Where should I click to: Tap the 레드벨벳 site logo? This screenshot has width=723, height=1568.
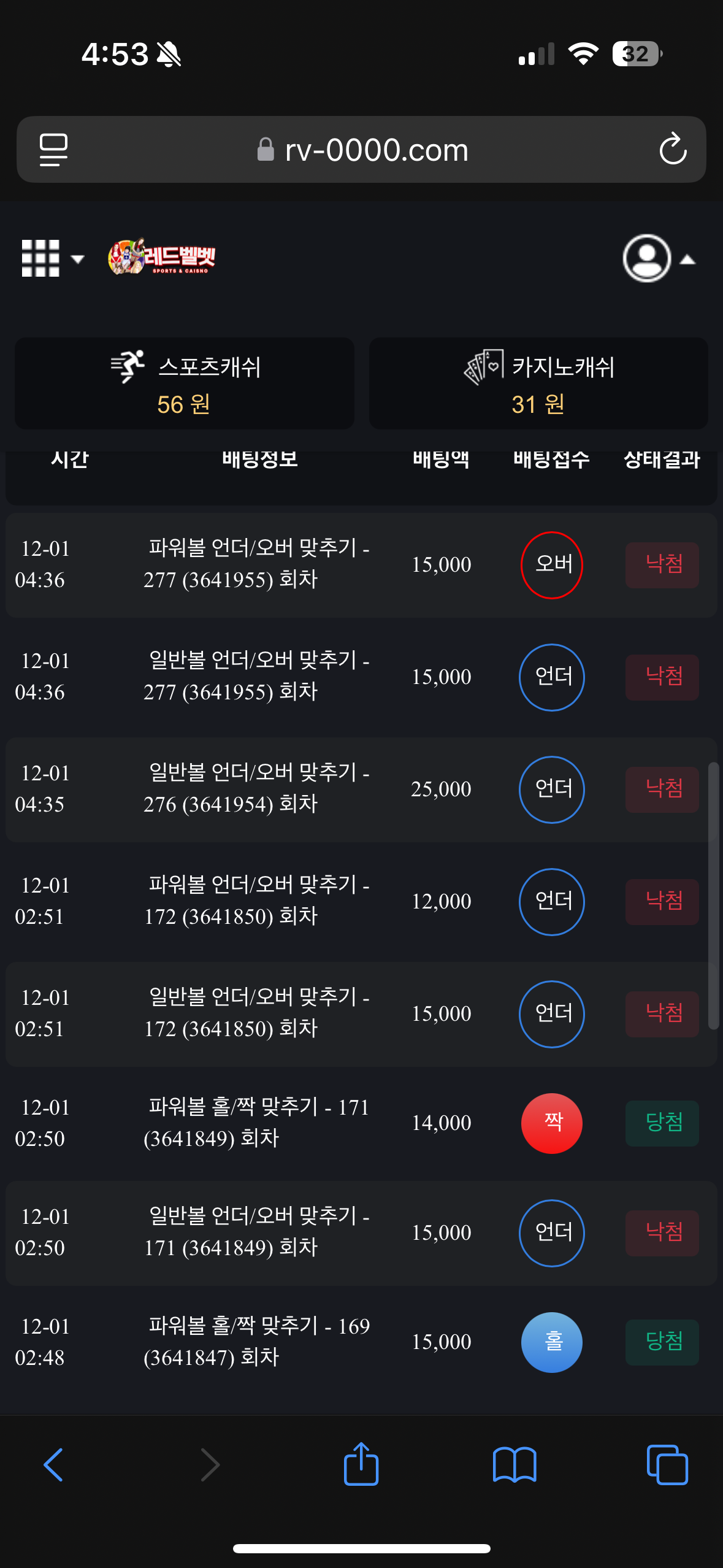(162, 257)
